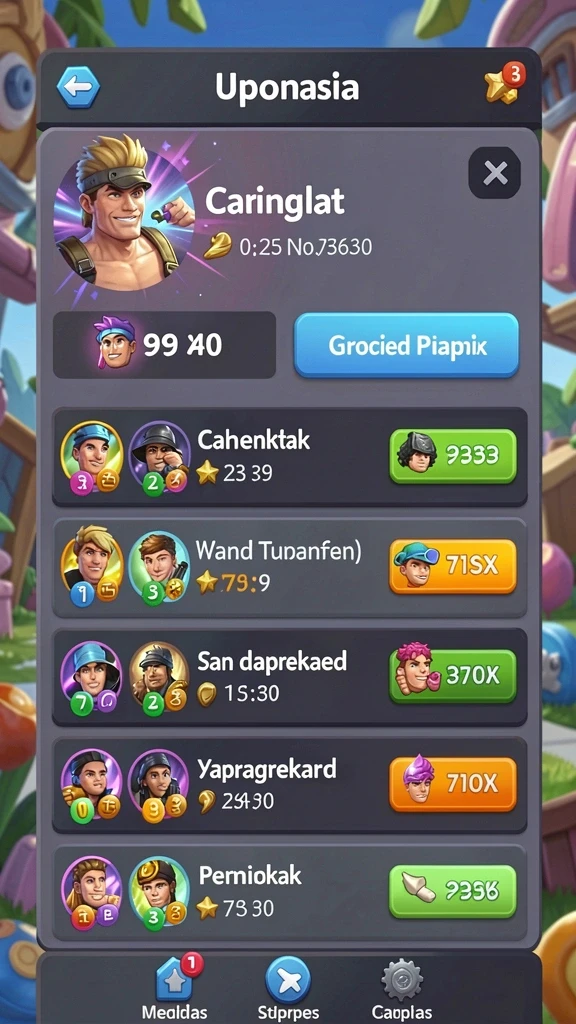This screenshot has height=1024, width=576.
Task: Go back with the blue arrow
Action: coord(78,88)
